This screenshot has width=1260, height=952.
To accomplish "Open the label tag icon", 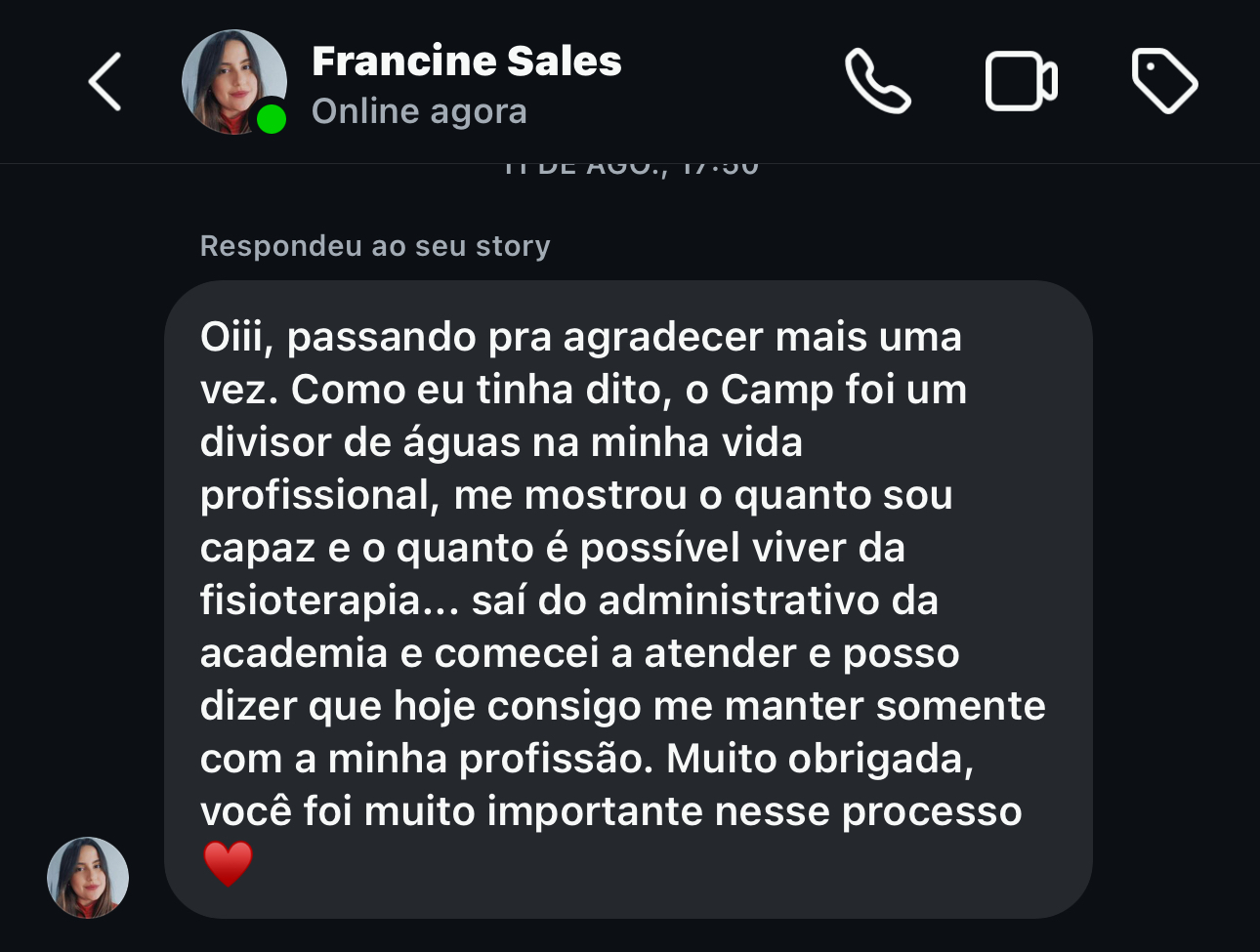I will coord(1164,80).
